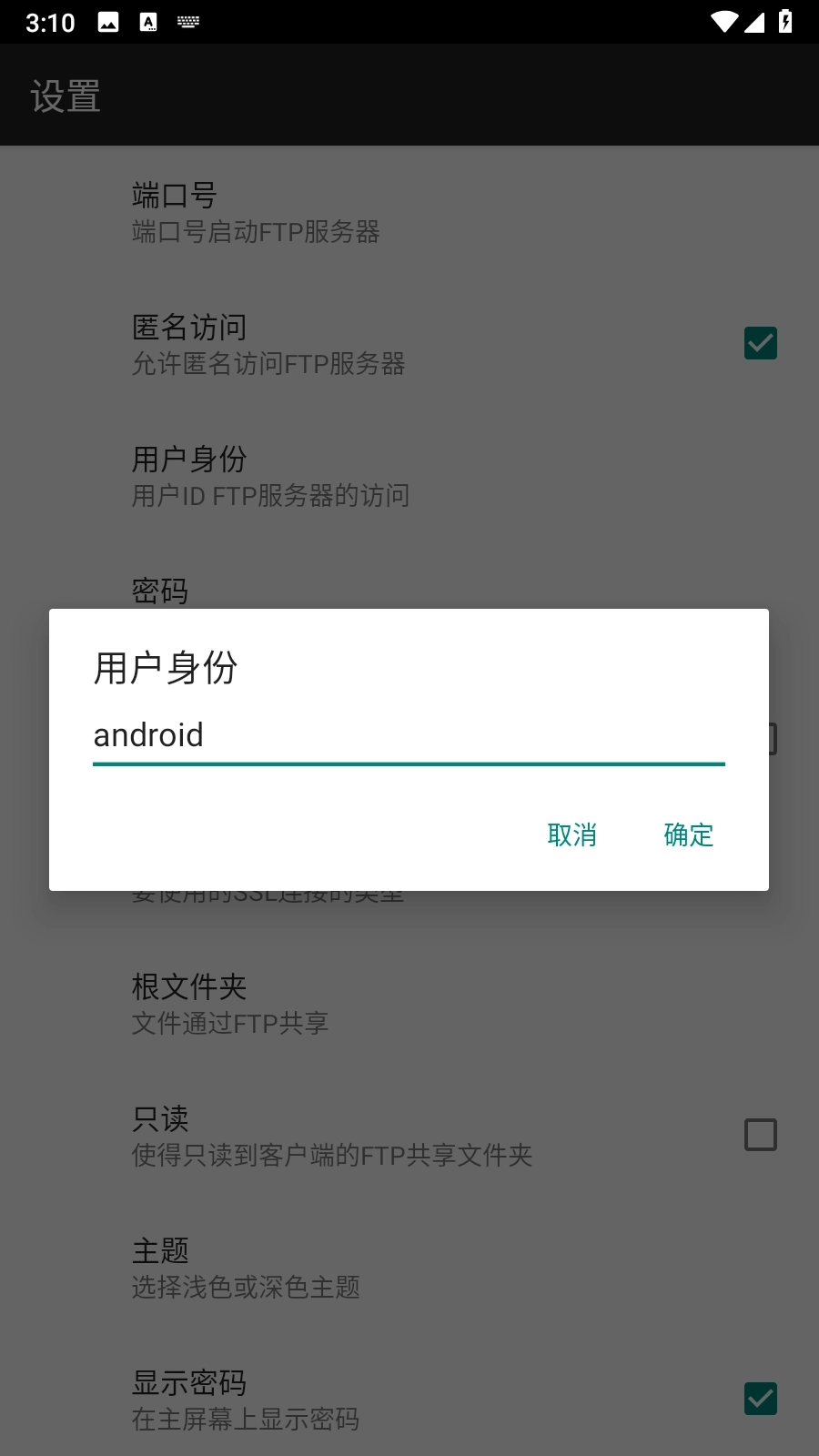Click the red app notification icon
Screen dimensions: 819x1456
point(148,22)
